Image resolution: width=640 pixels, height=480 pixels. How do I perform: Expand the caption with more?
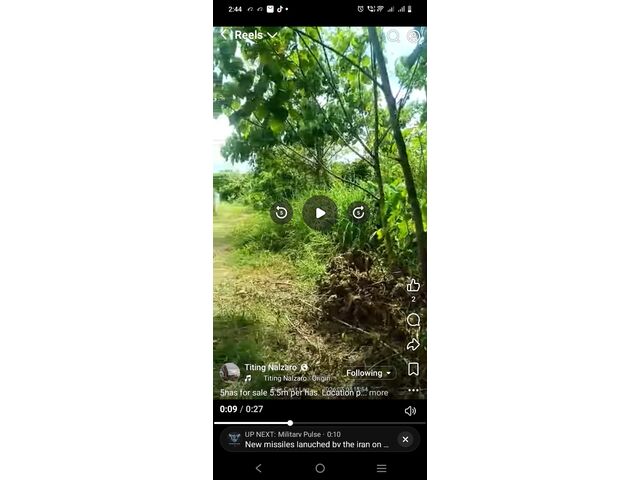[x=379, y=393]
